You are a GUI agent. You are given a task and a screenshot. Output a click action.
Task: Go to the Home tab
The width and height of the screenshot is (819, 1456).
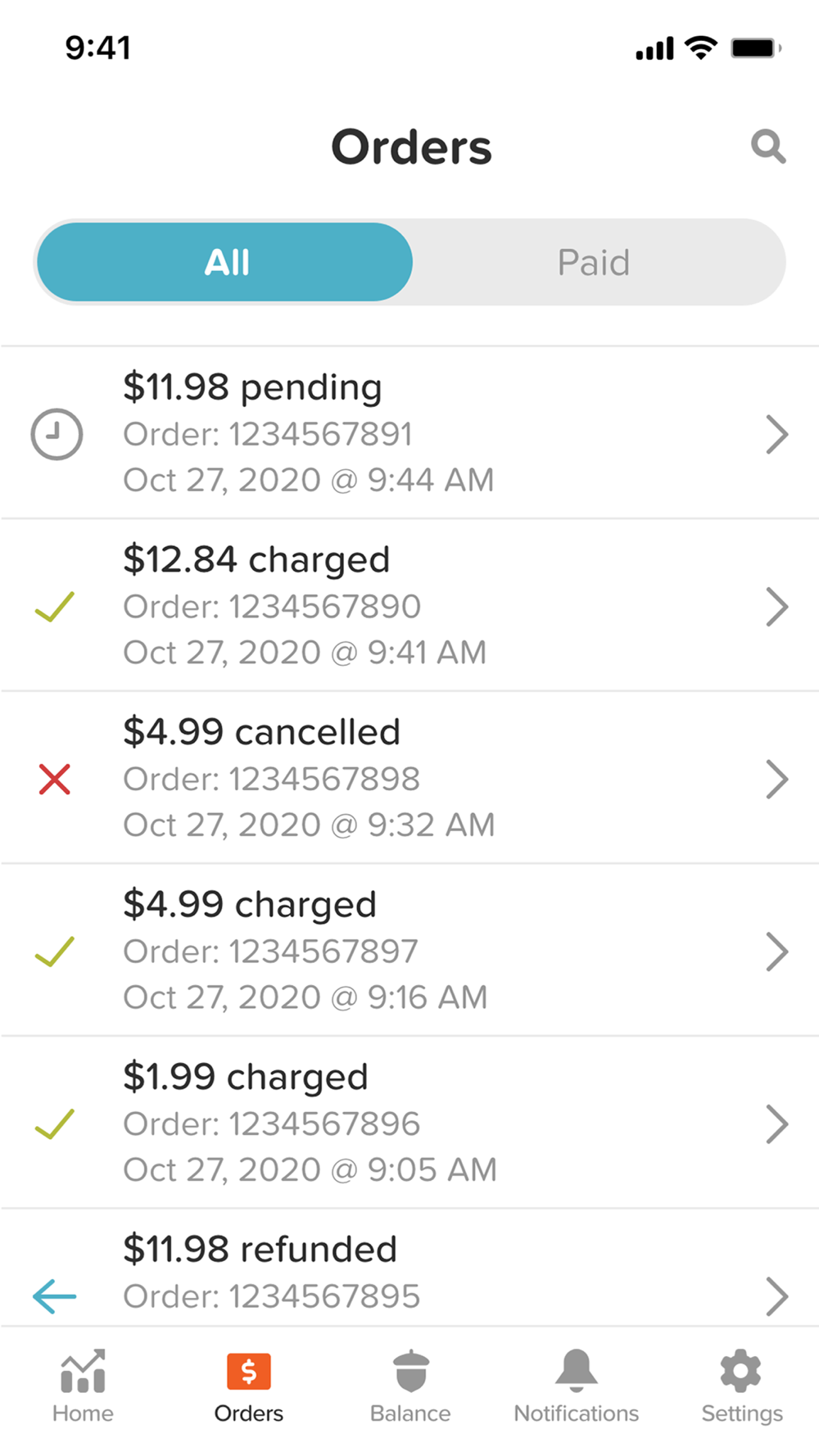(83, 1386)
